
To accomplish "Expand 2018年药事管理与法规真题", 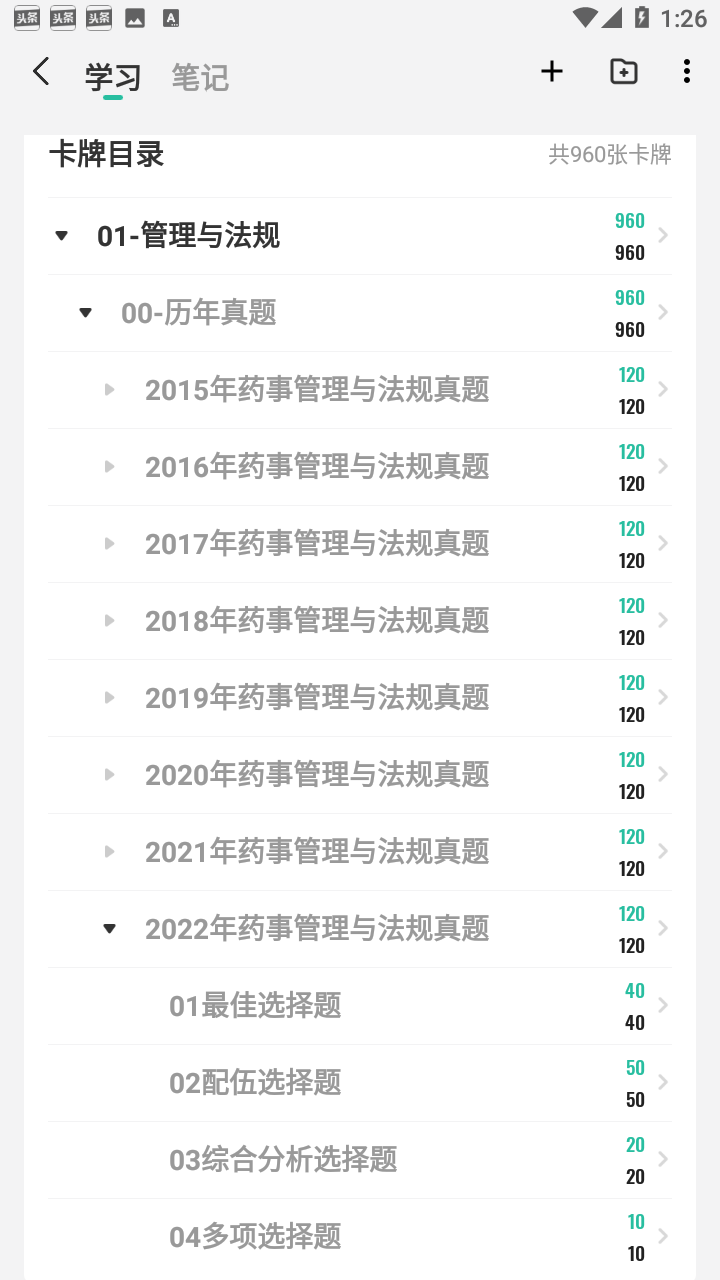I will [x=110, y=621].
